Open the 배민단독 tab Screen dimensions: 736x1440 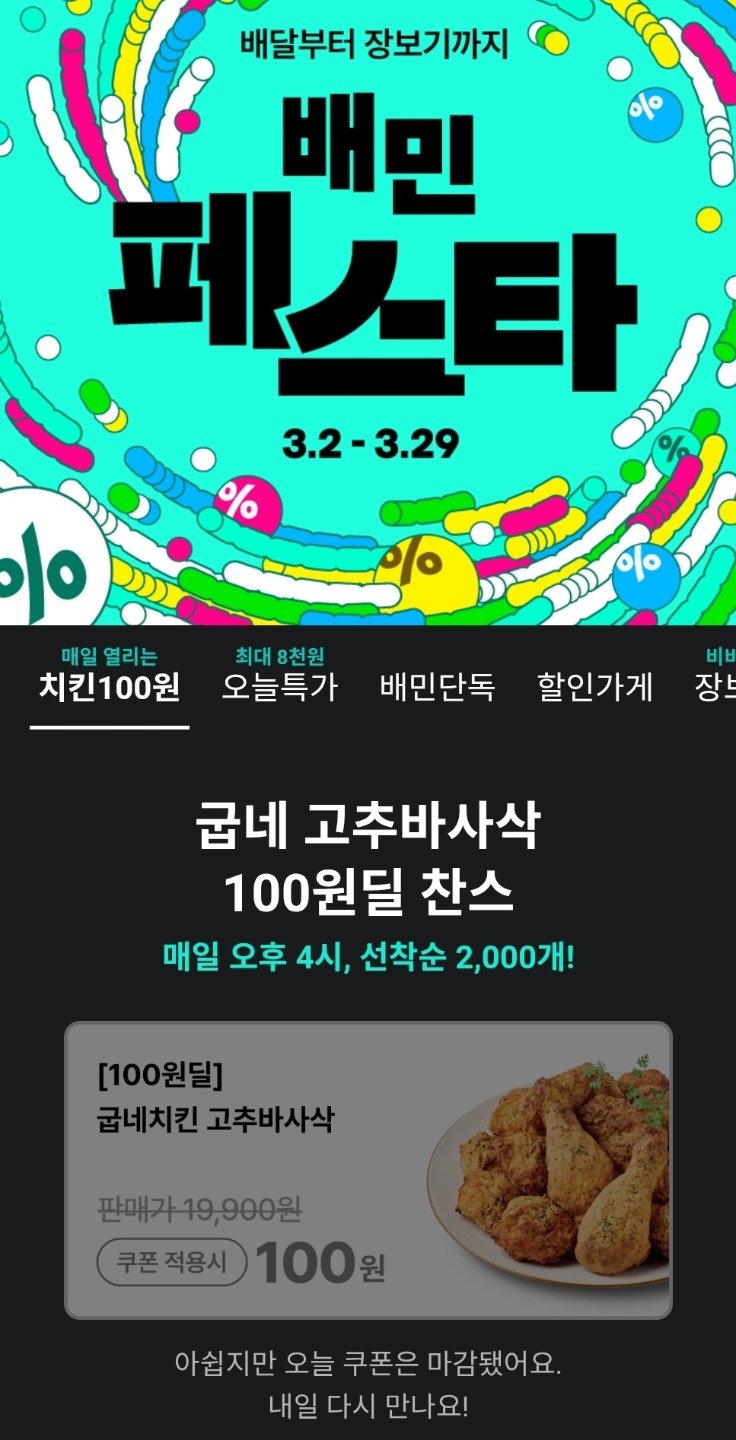(x=438, y=687)
